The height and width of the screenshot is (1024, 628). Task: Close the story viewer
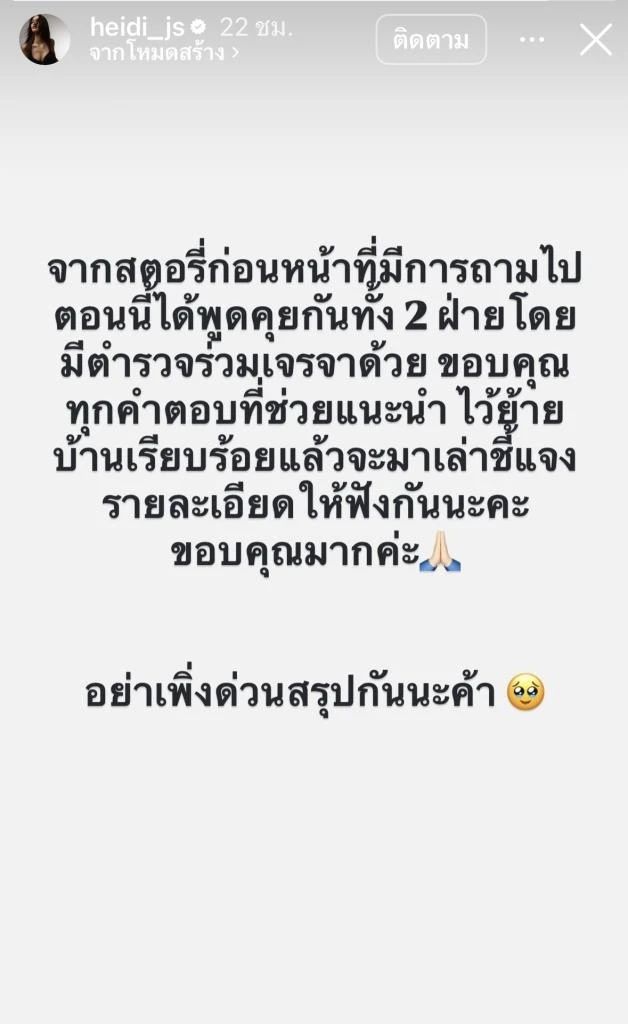tap(596, 40)
